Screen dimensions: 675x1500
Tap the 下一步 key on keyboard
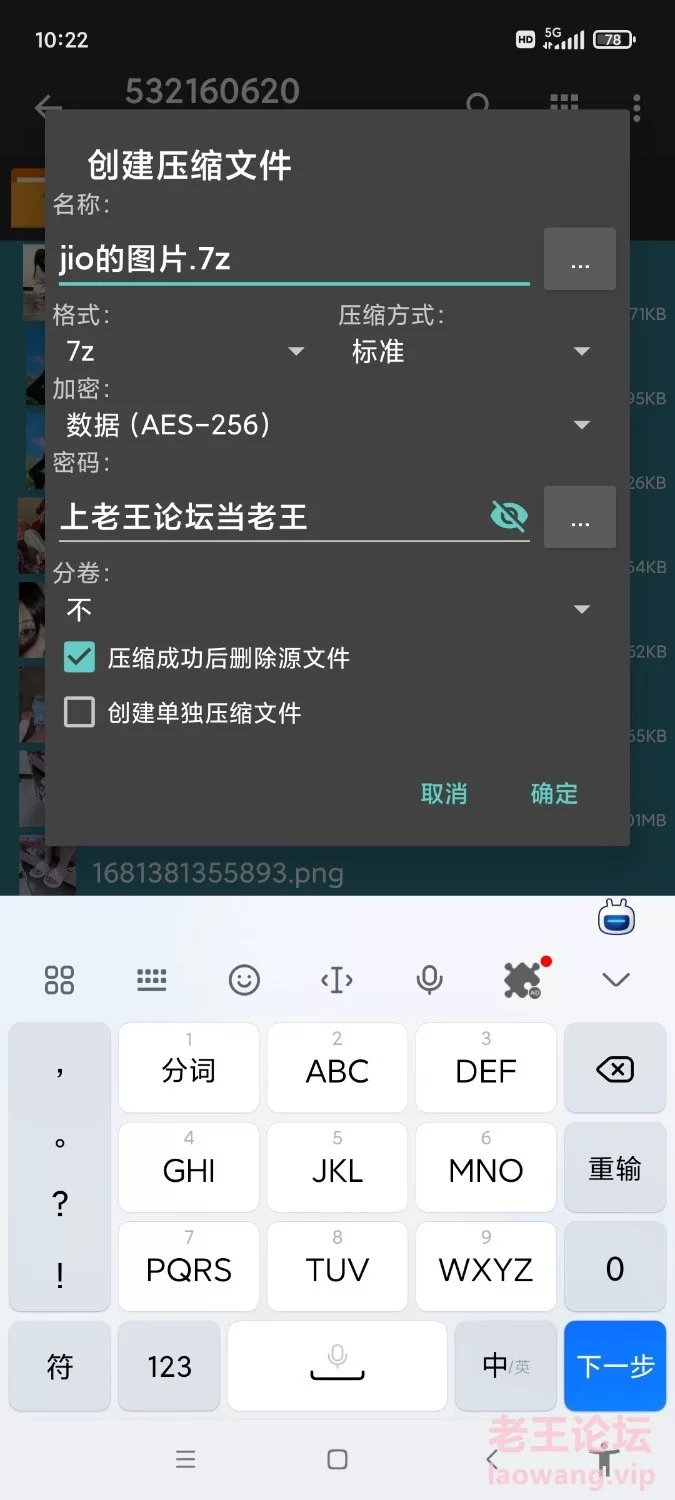[614, 1366]
